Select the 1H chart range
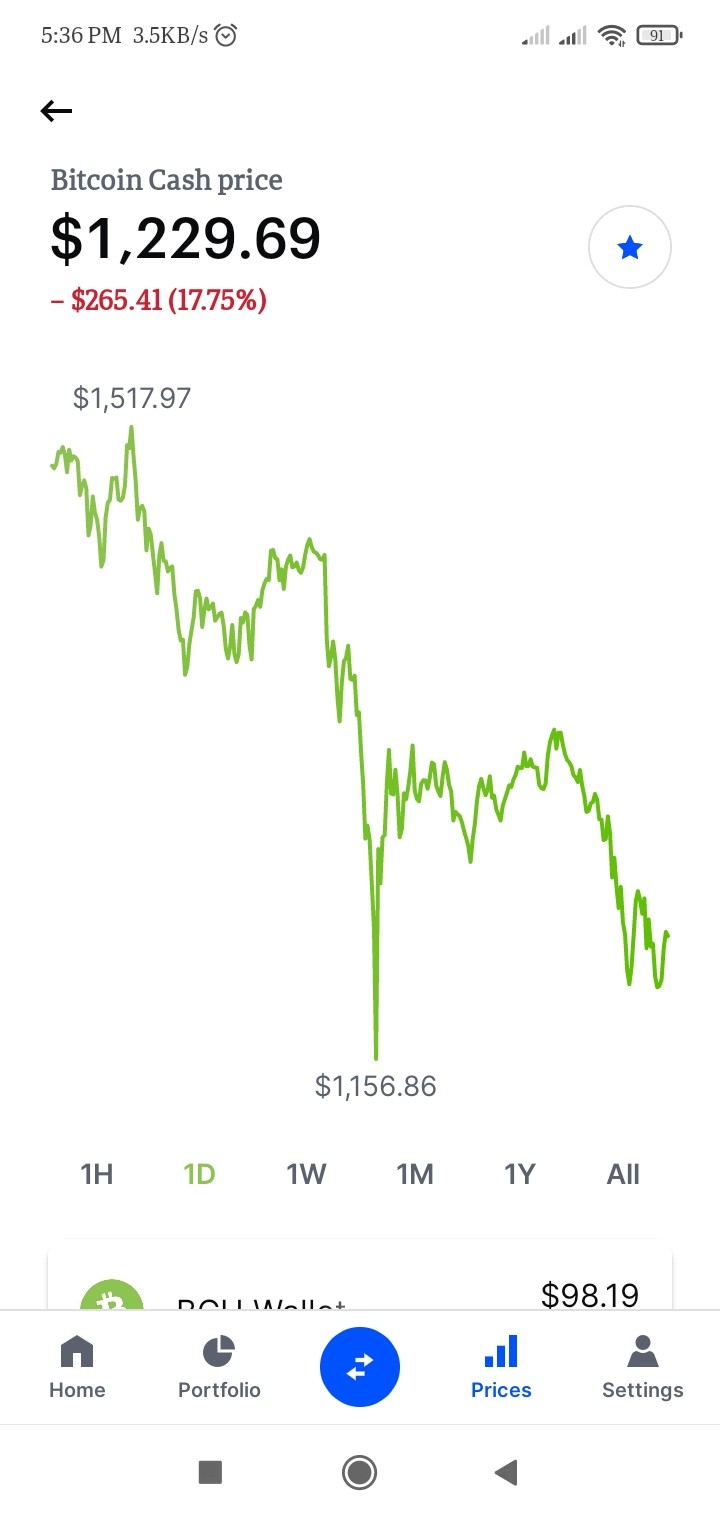Image resolution: width=720 pixels, height=1520 pixels. click(x=97, y=1174)
